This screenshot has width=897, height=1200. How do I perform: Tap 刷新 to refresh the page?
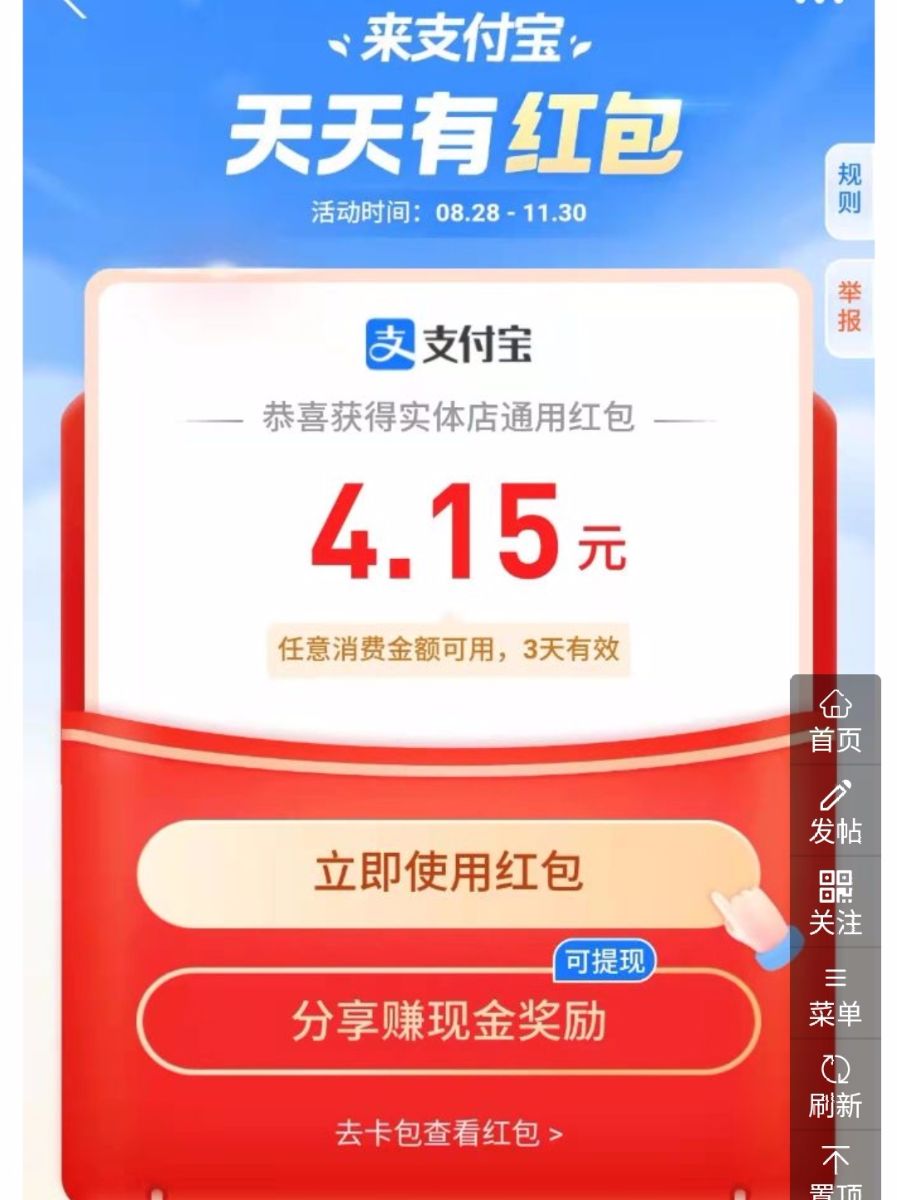click(x=835, y=1087)
